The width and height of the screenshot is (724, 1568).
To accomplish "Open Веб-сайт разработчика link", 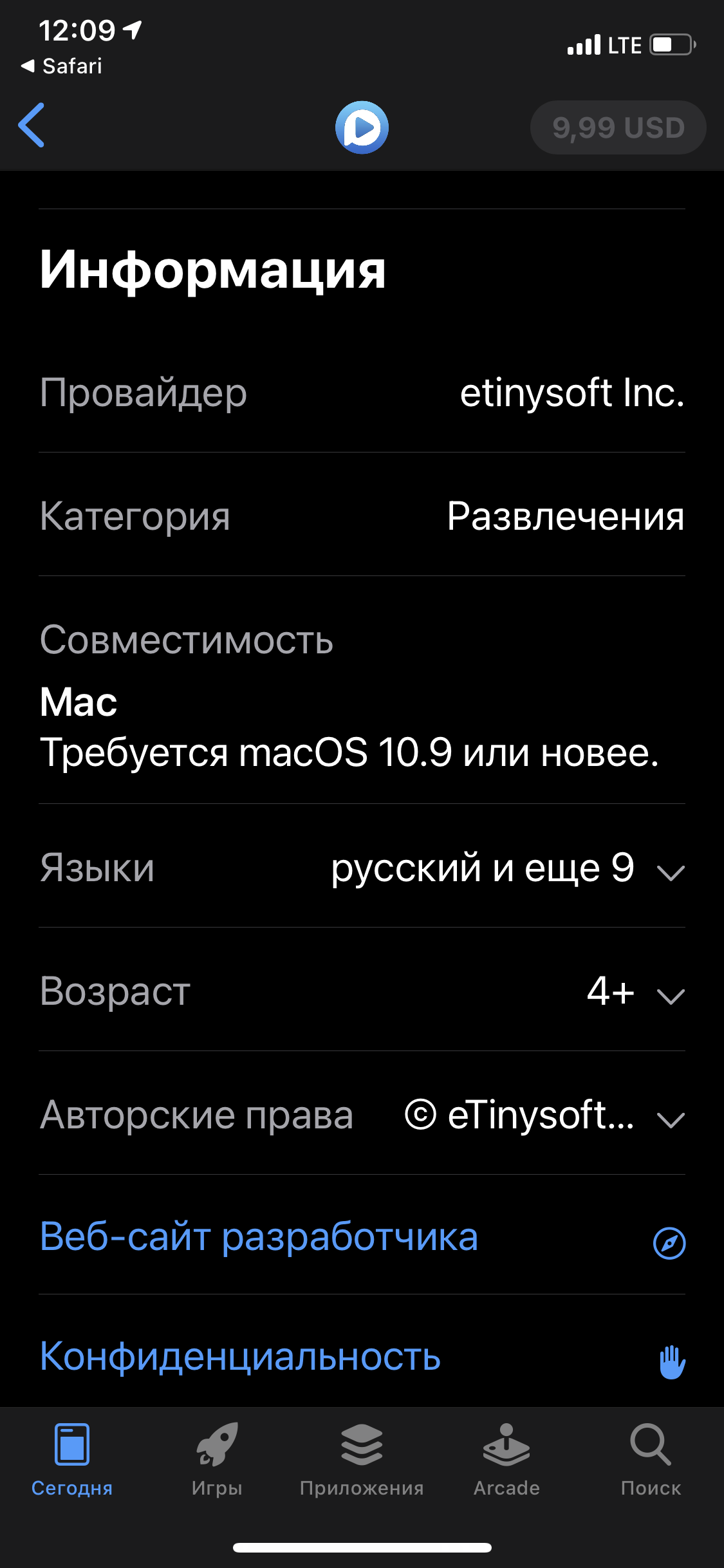I will click(x=362, y=1237).
